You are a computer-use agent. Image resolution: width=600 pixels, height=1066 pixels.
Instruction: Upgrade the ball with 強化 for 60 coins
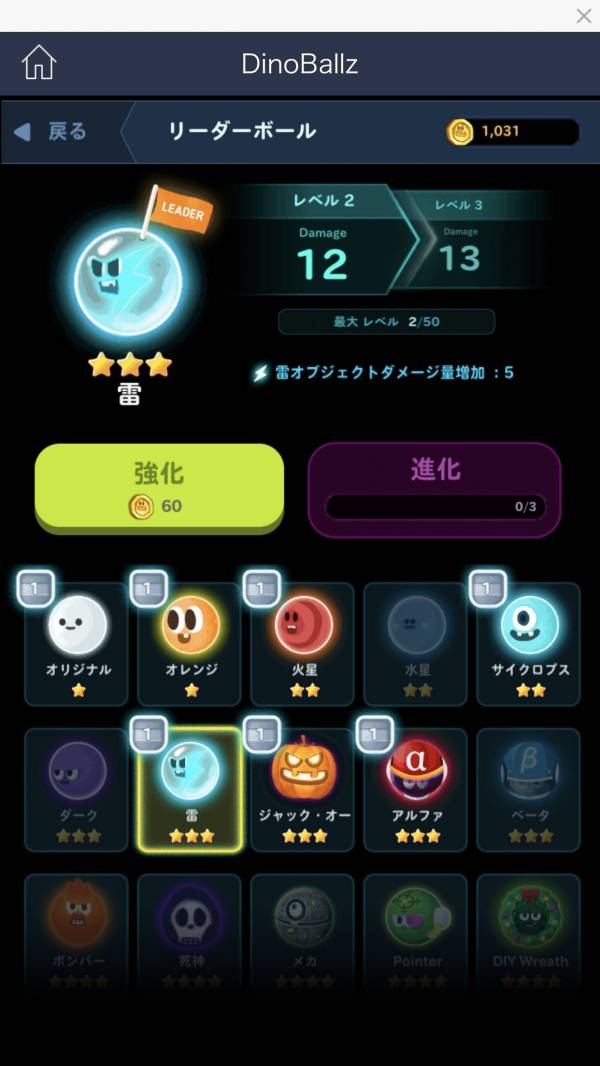click(x=159, y=485)
